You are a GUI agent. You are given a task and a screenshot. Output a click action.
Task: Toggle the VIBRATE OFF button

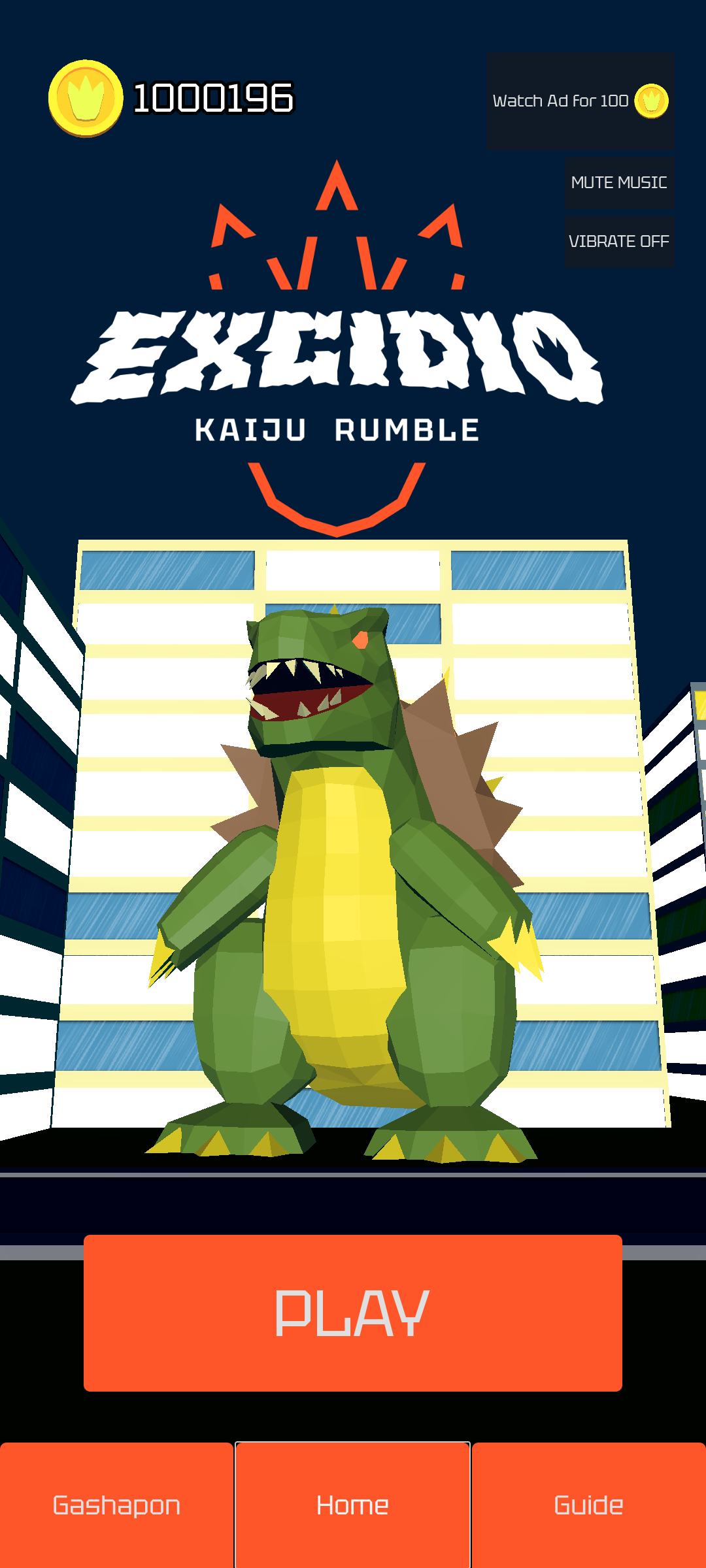click(619, 241)
